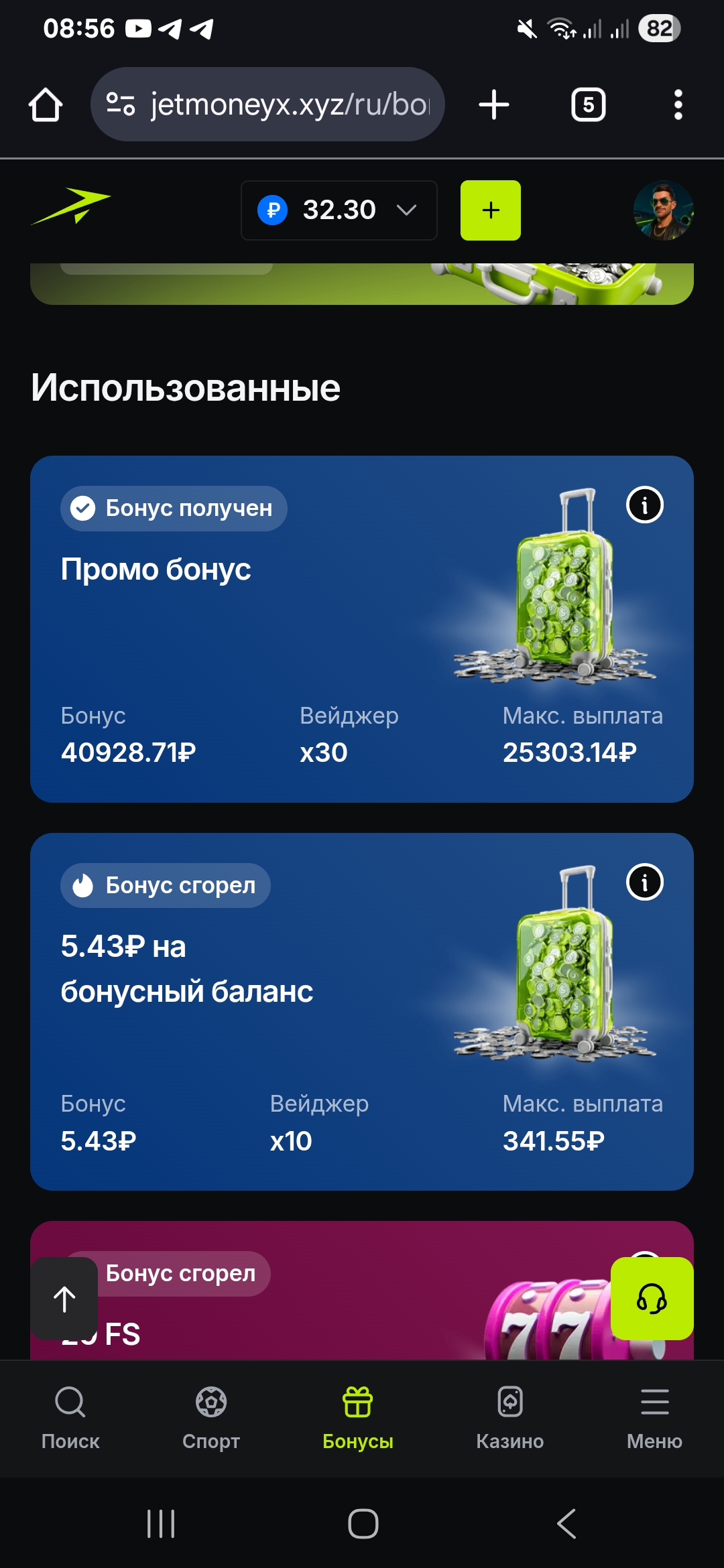Open the browser overflow menu

(x=678, y=105)
